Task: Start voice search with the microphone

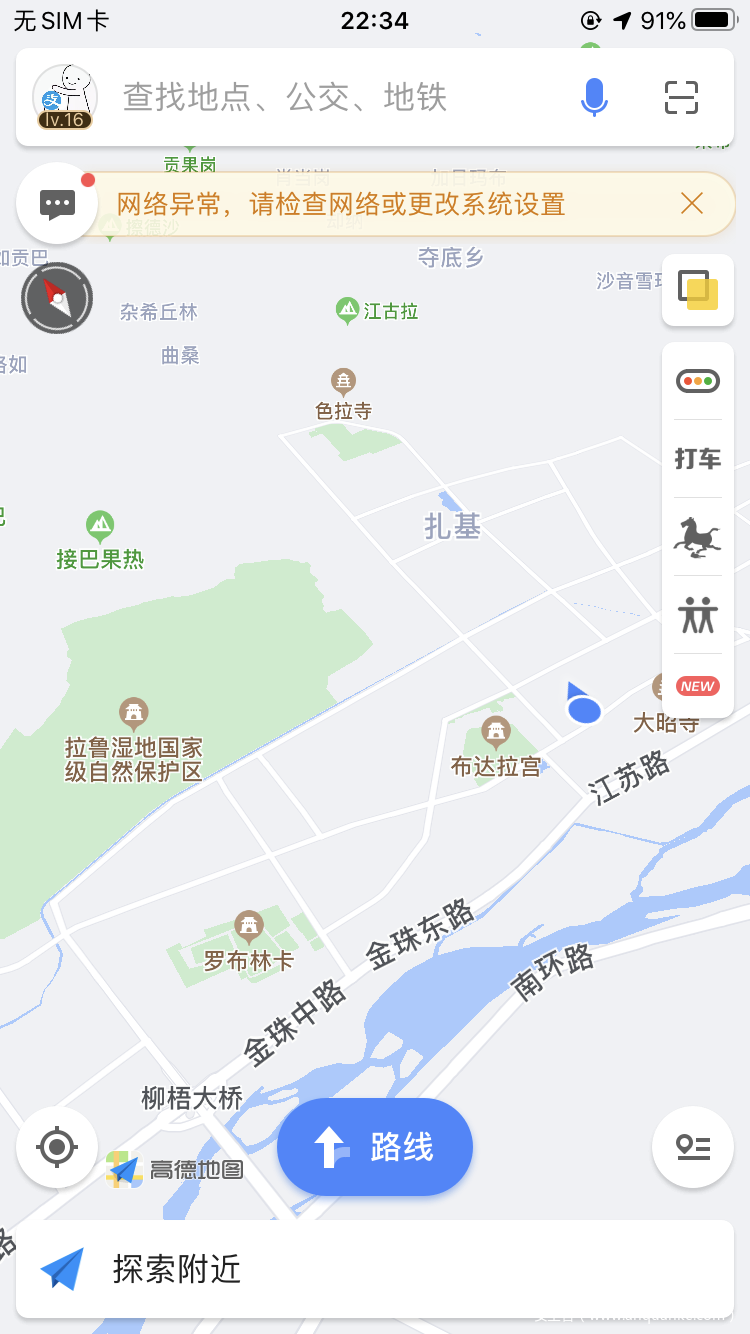Action: [x=594, y=98]
